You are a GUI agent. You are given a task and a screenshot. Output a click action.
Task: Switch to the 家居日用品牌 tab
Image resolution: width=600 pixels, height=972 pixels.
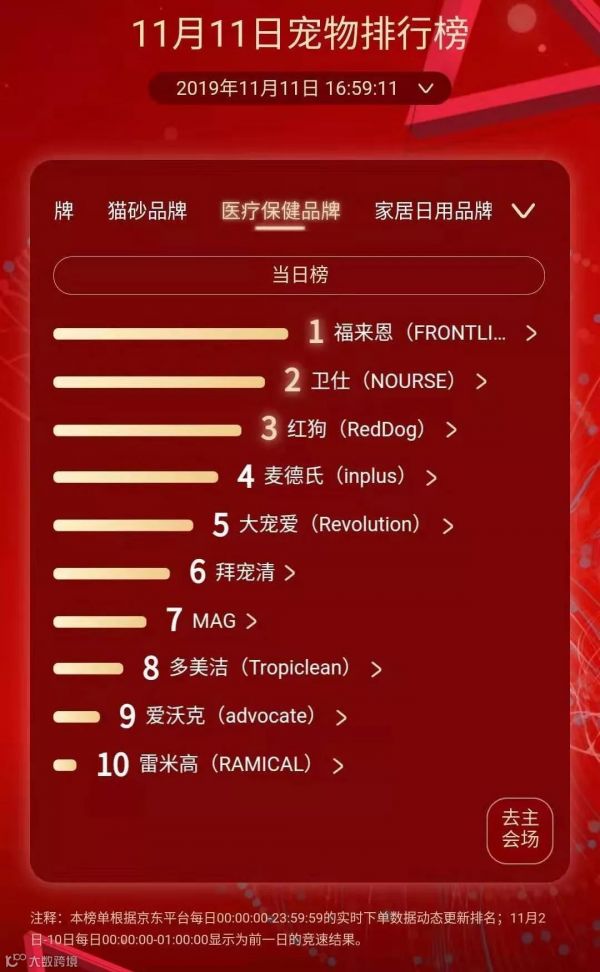(433, 211)
